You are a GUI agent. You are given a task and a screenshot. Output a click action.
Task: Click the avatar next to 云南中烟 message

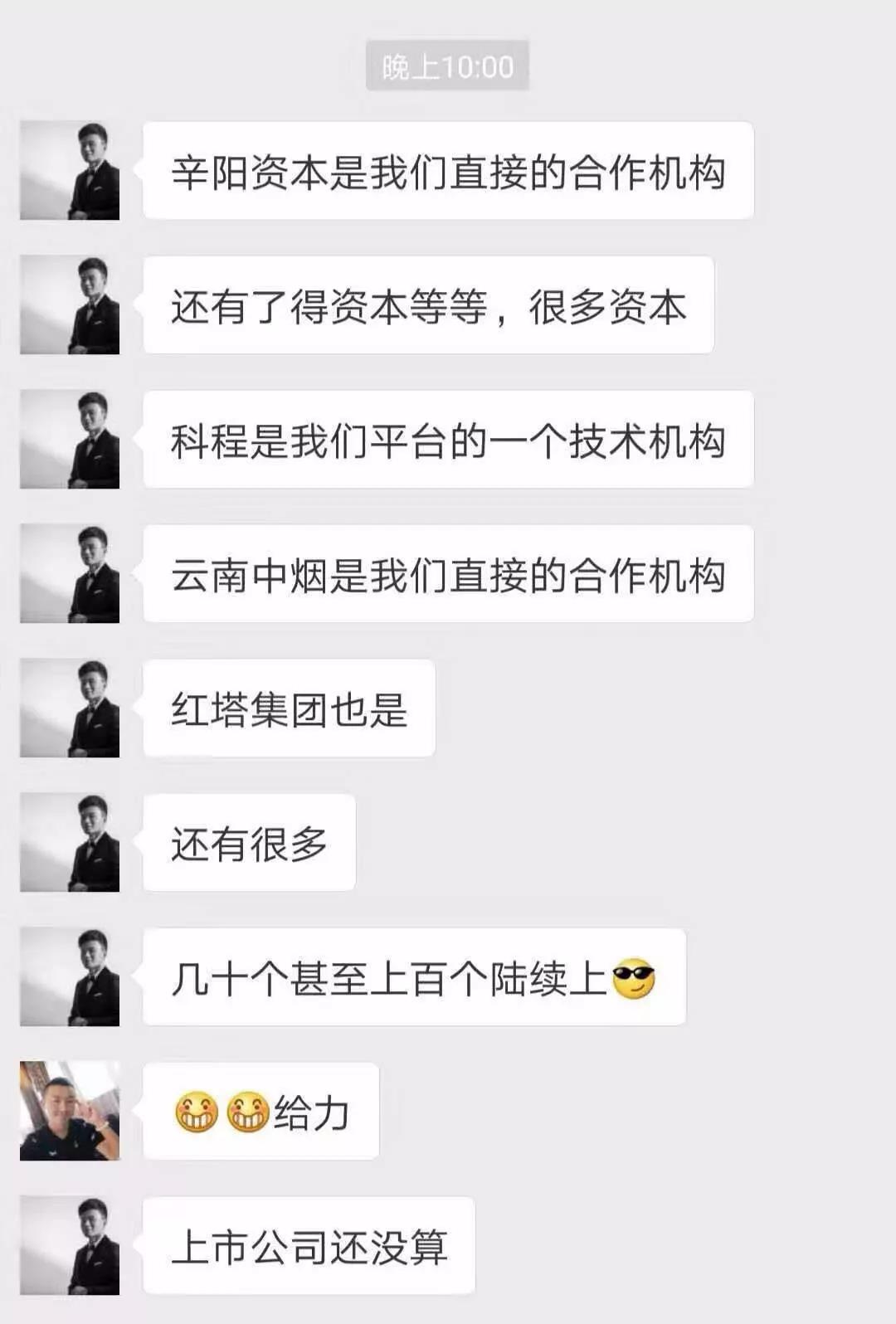click(71, 574)
